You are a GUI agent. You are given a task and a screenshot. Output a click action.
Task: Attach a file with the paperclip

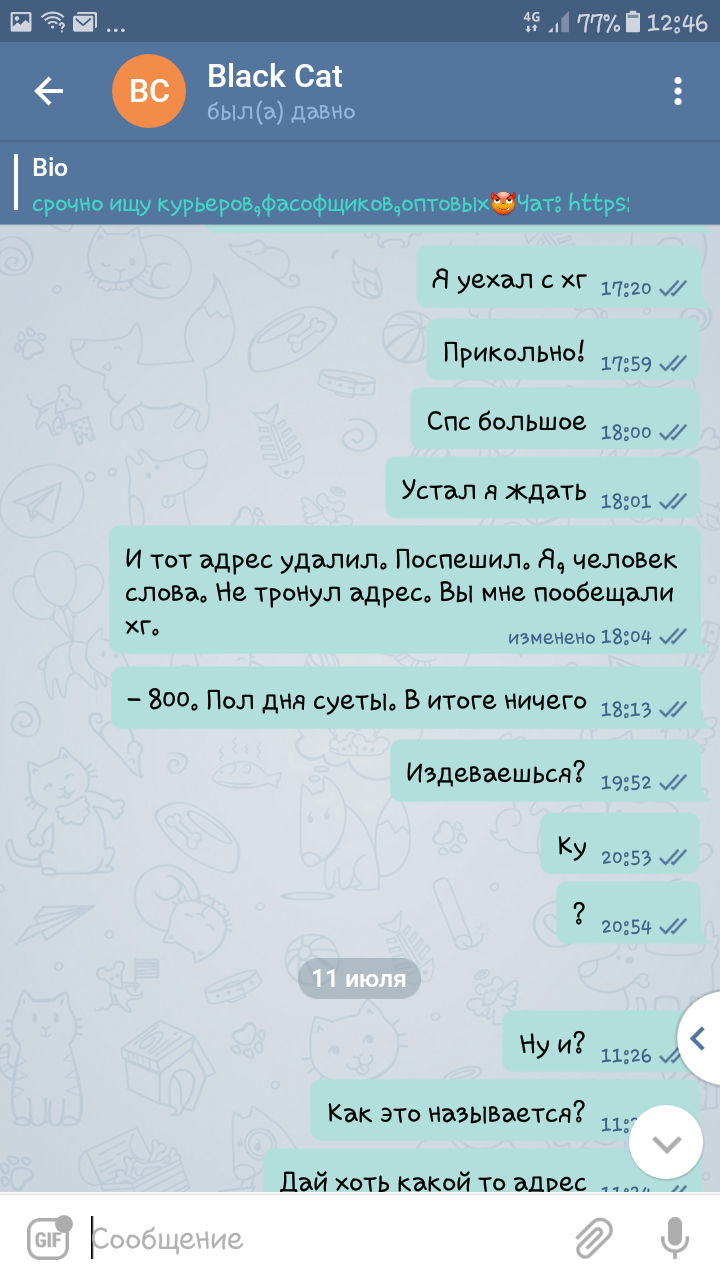coord(594,1239)
